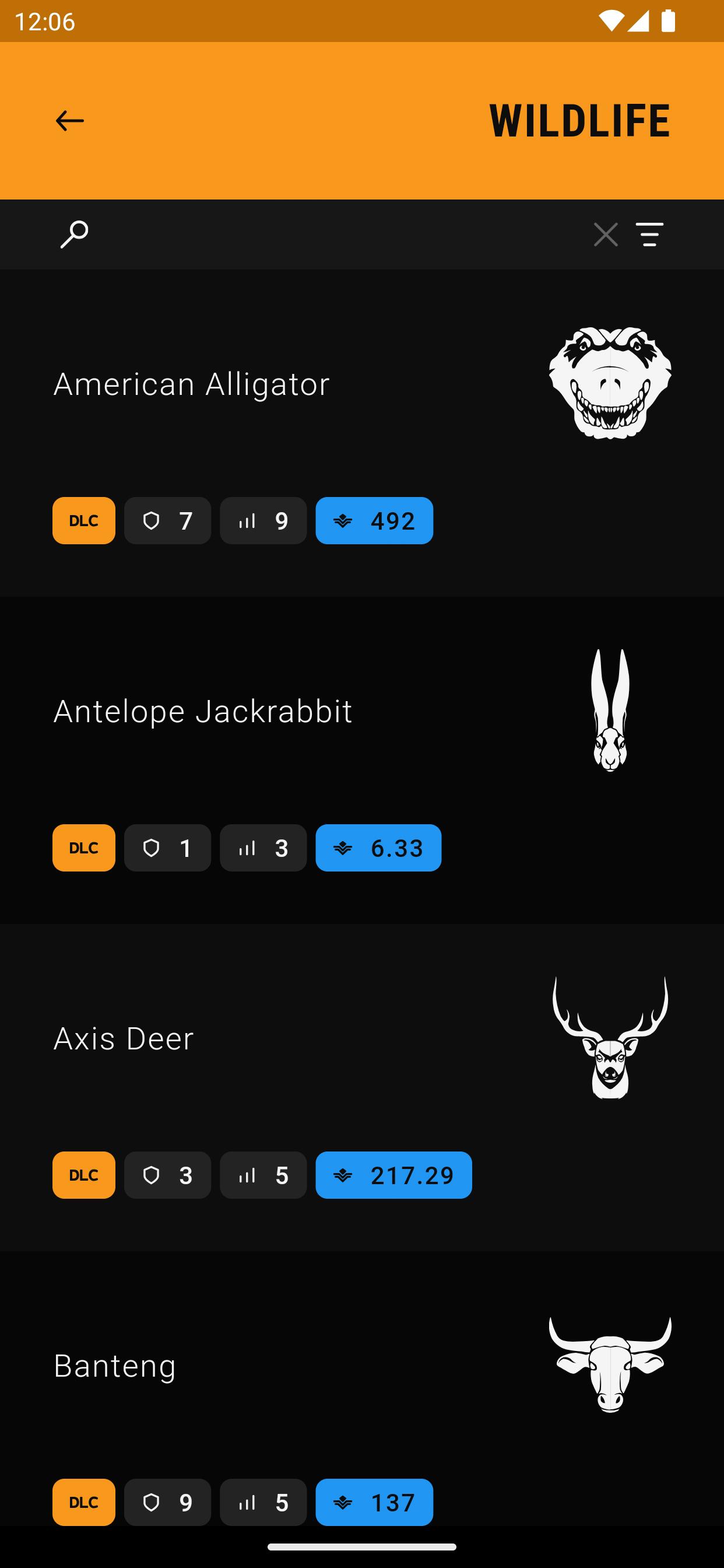The height and width of the screenshot is (1568, 724).
Task: Clear the search with the X icon
Action: pyautogui.click(x=605, y=235)
